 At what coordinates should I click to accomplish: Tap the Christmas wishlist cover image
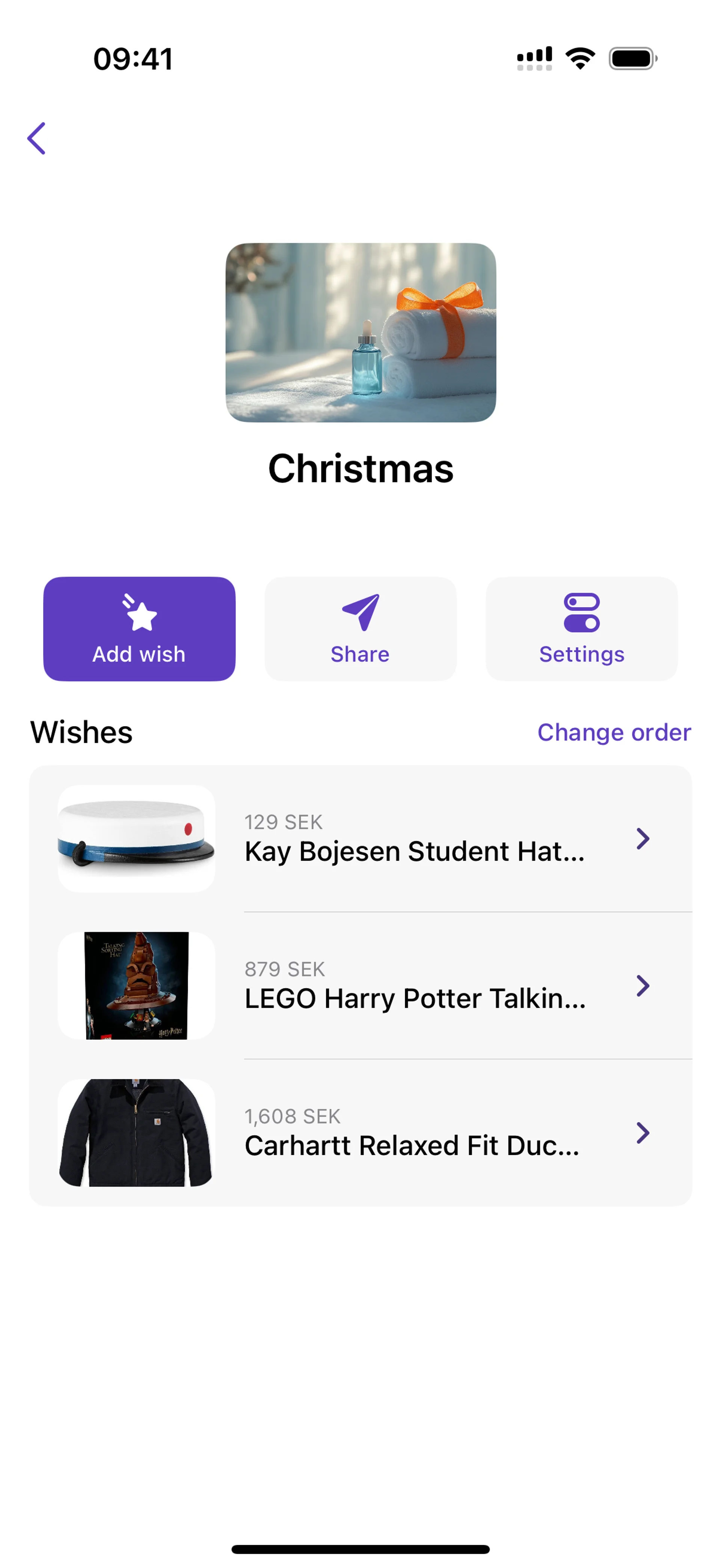point(360,332)
